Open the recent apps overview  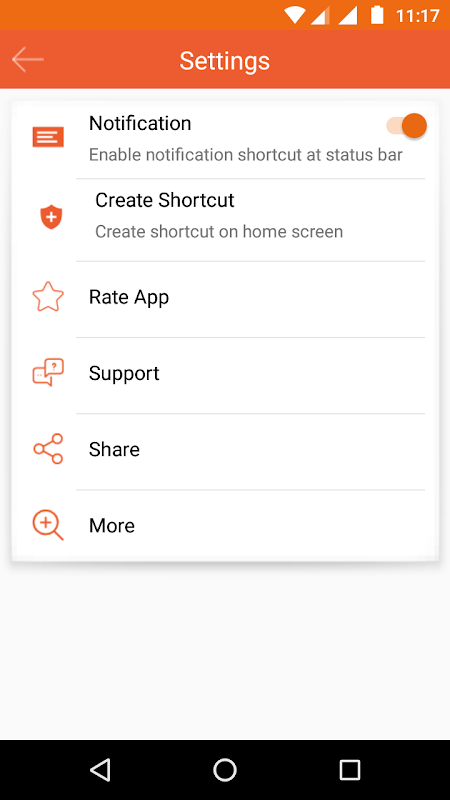pos(349,770)
